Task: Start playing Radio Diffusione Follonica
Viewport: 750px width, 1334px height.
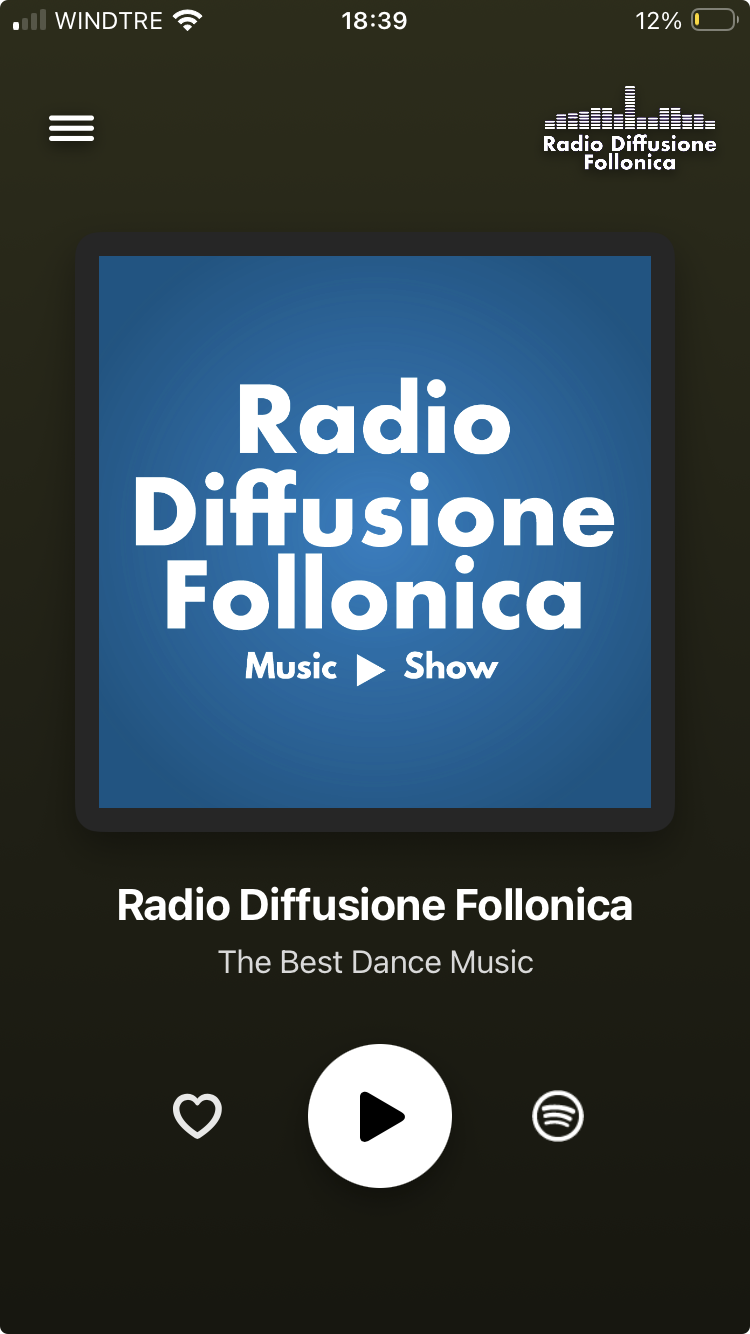Action: click(380, 1116)
